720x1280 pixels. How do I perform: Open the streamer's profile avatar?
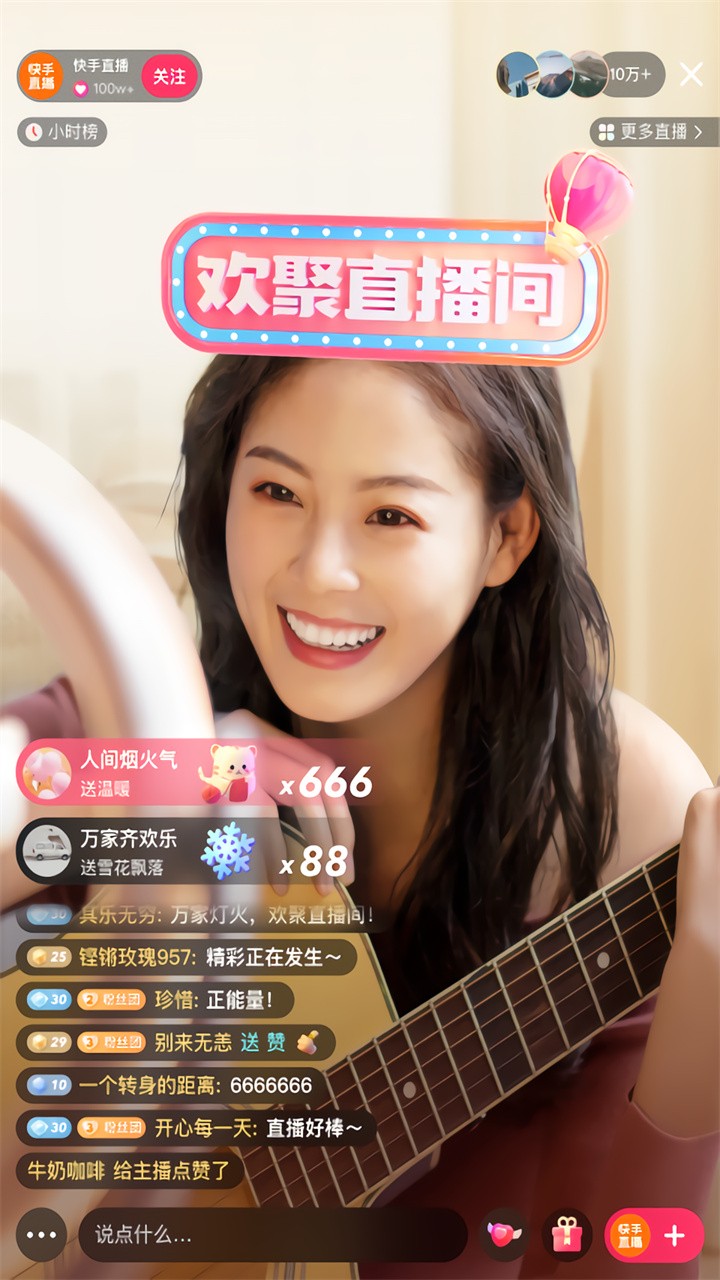(x=40, y=76)
